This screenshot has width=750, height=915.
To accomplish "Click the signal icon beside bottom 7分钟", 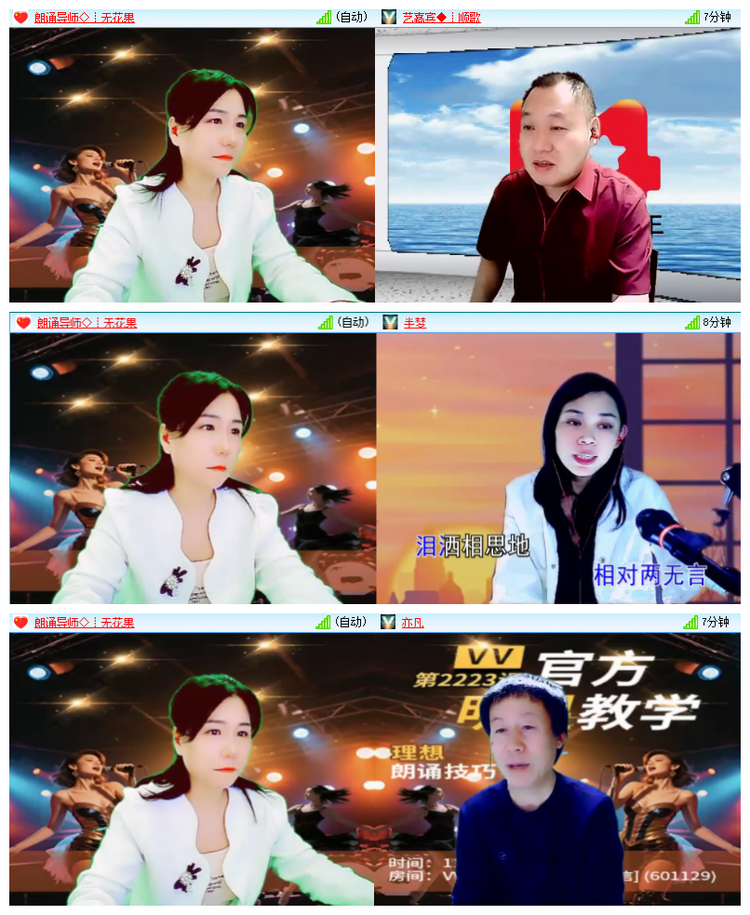I will click(x=689, y=622).
